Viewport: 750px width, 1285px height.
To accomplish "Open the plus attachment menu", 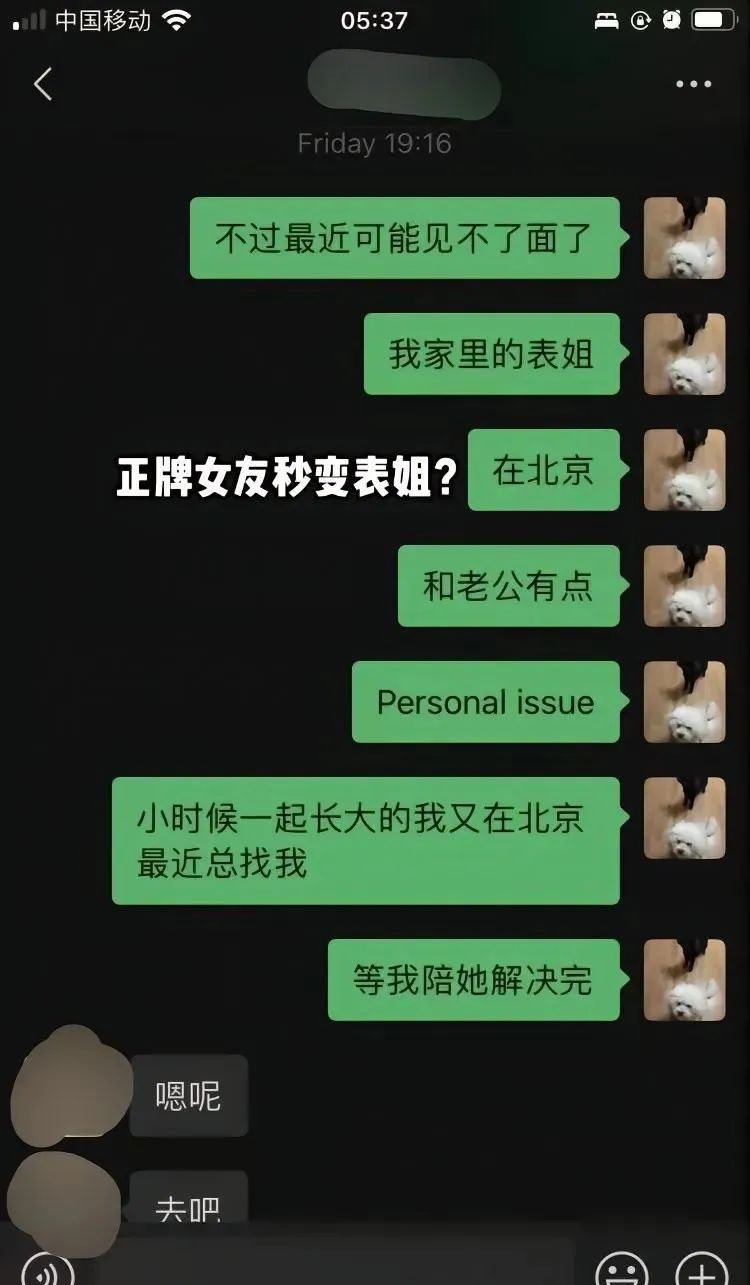I will 701,1269.
